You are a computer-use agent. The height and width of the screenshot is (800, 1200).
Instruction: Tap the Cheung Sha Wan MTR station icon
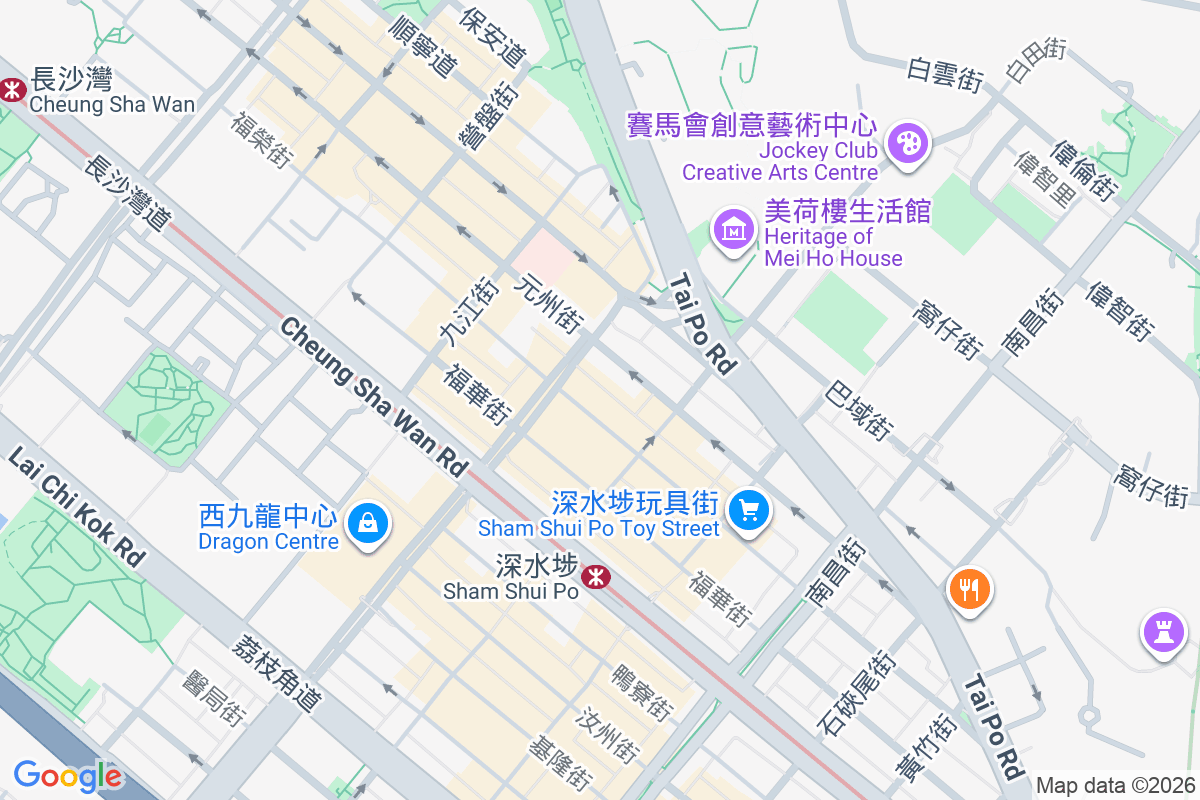[x=13, y=89]
